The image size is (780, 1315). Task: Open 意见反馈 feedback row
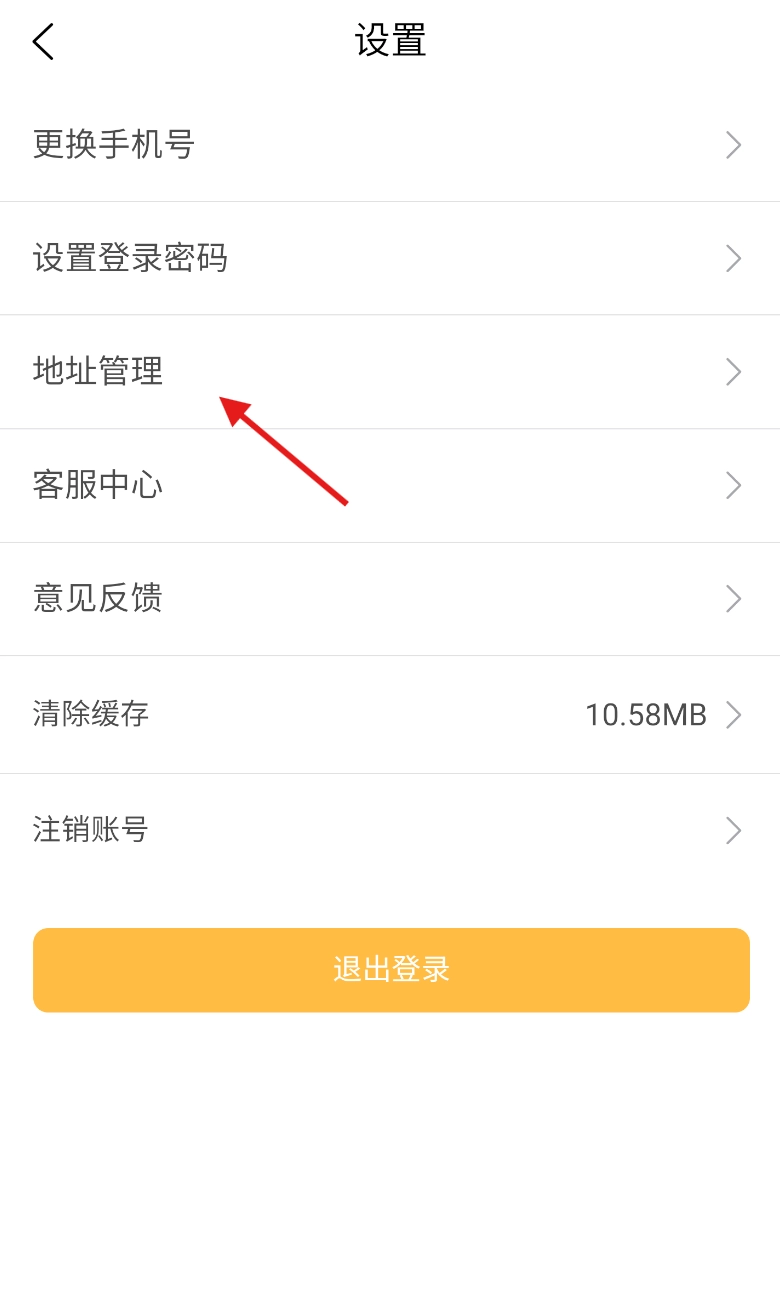click(x=390, y=599)
